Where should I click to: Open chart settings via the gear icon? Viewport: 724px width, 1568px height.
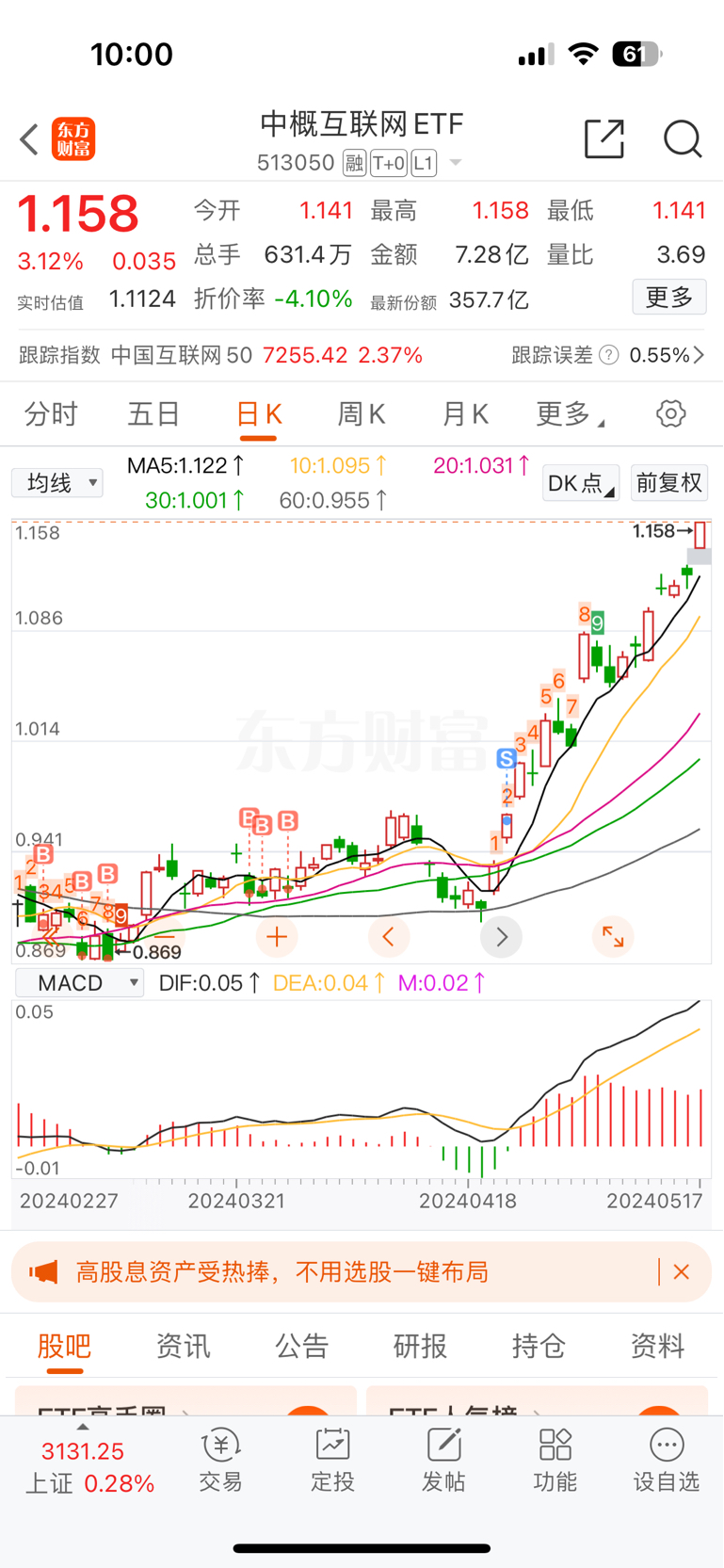click(670, 413)
